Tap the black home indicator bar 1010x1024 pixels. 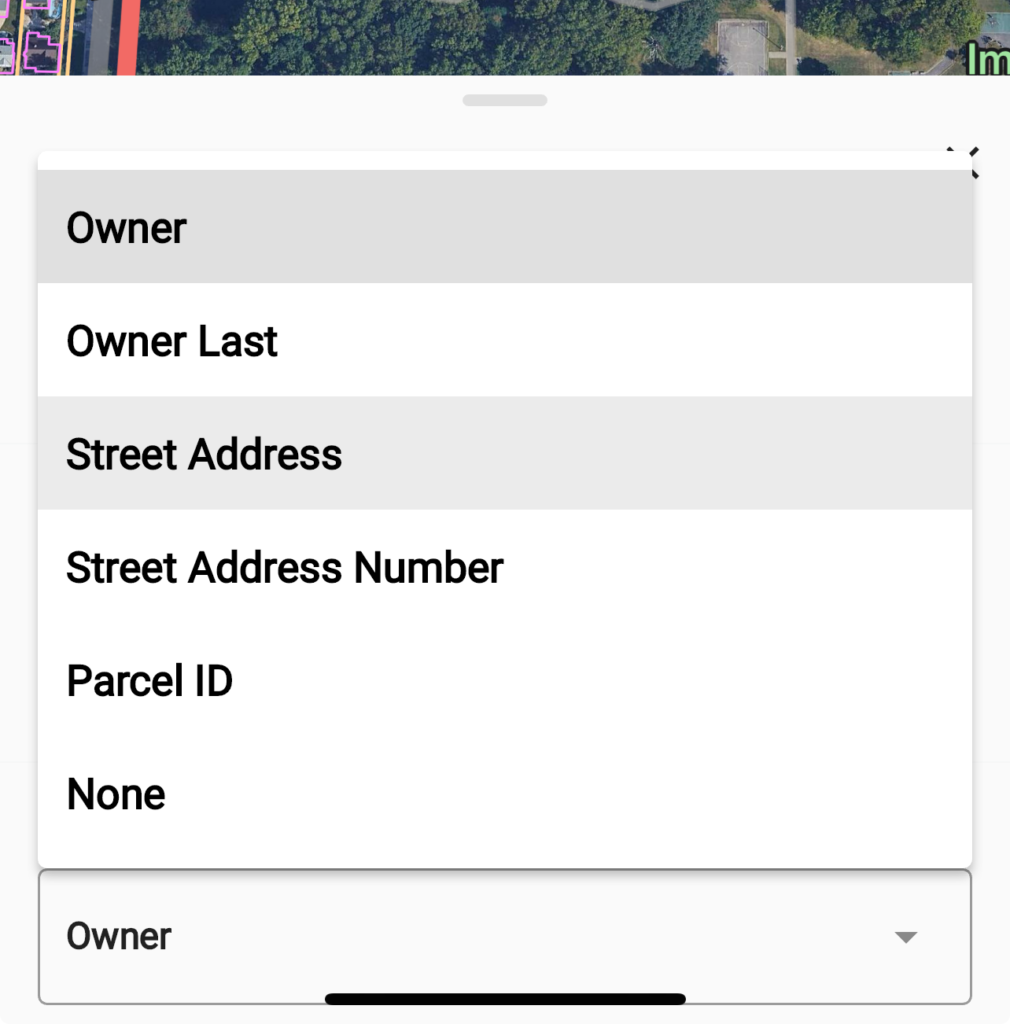pyautogui.click(x=505, y=998)
